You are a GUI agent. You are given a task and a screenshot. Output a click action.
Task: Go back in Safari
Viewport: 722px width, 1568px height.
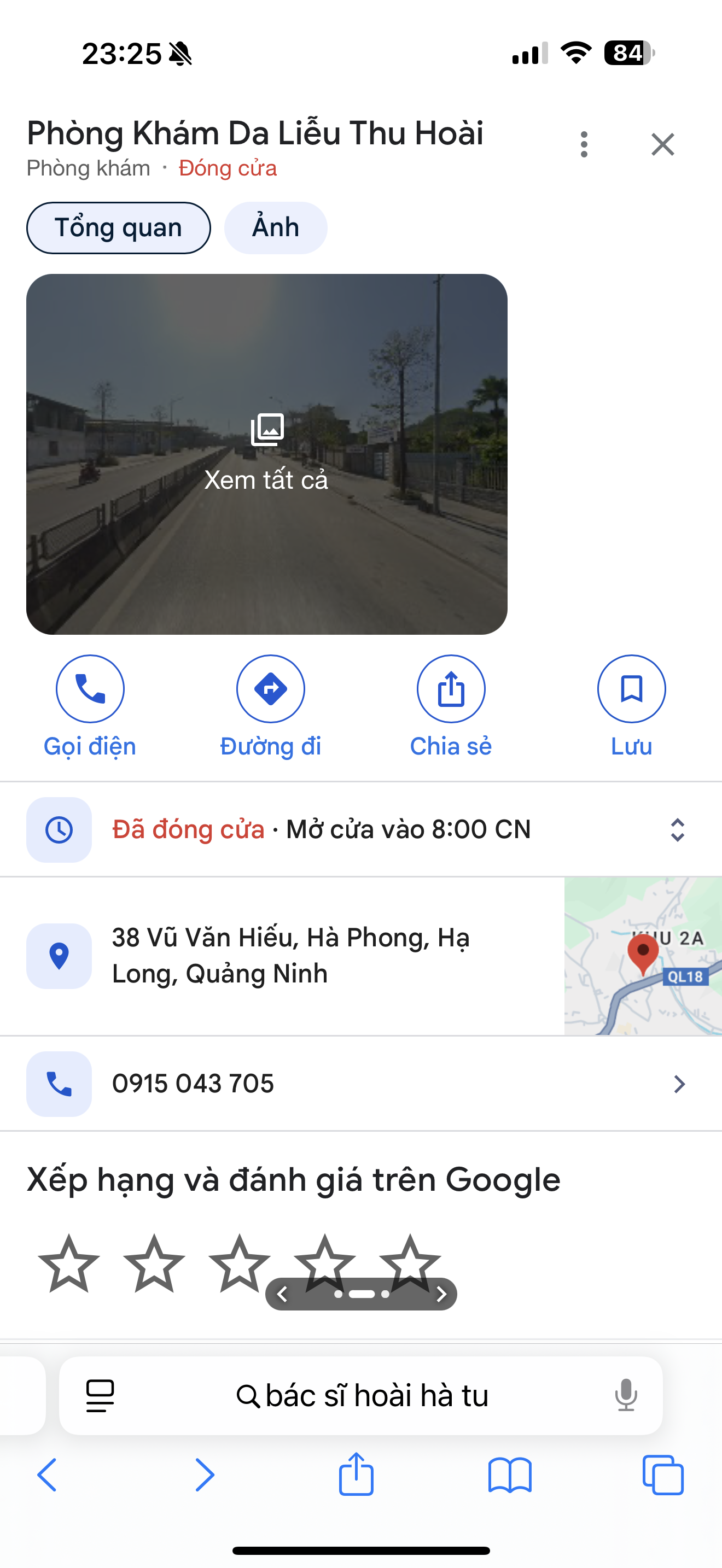pyautogui.click(x=48, y=1475)
